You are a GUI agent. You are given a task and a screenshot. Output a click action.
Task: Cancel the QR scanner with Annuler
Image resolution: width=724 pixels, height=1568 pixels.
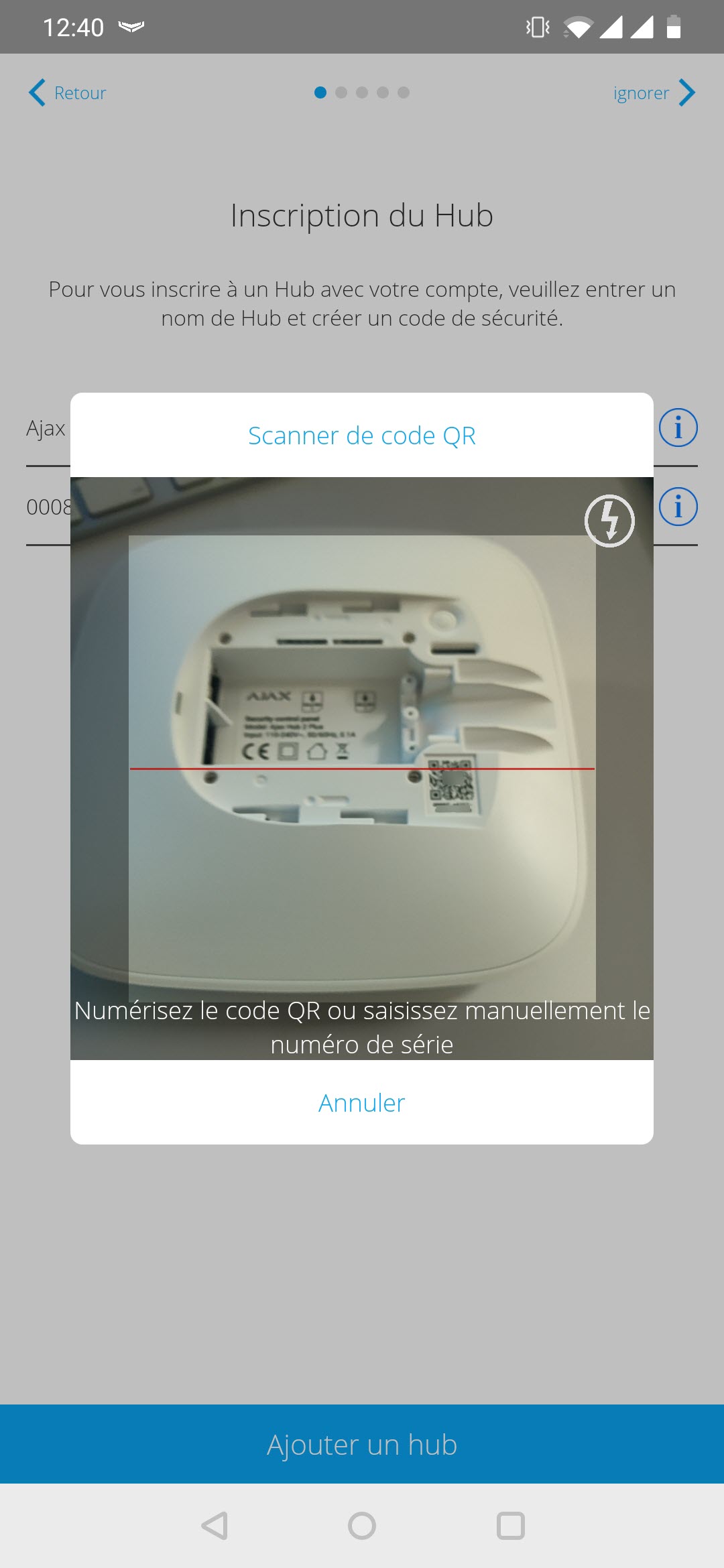coord(362,1102)
